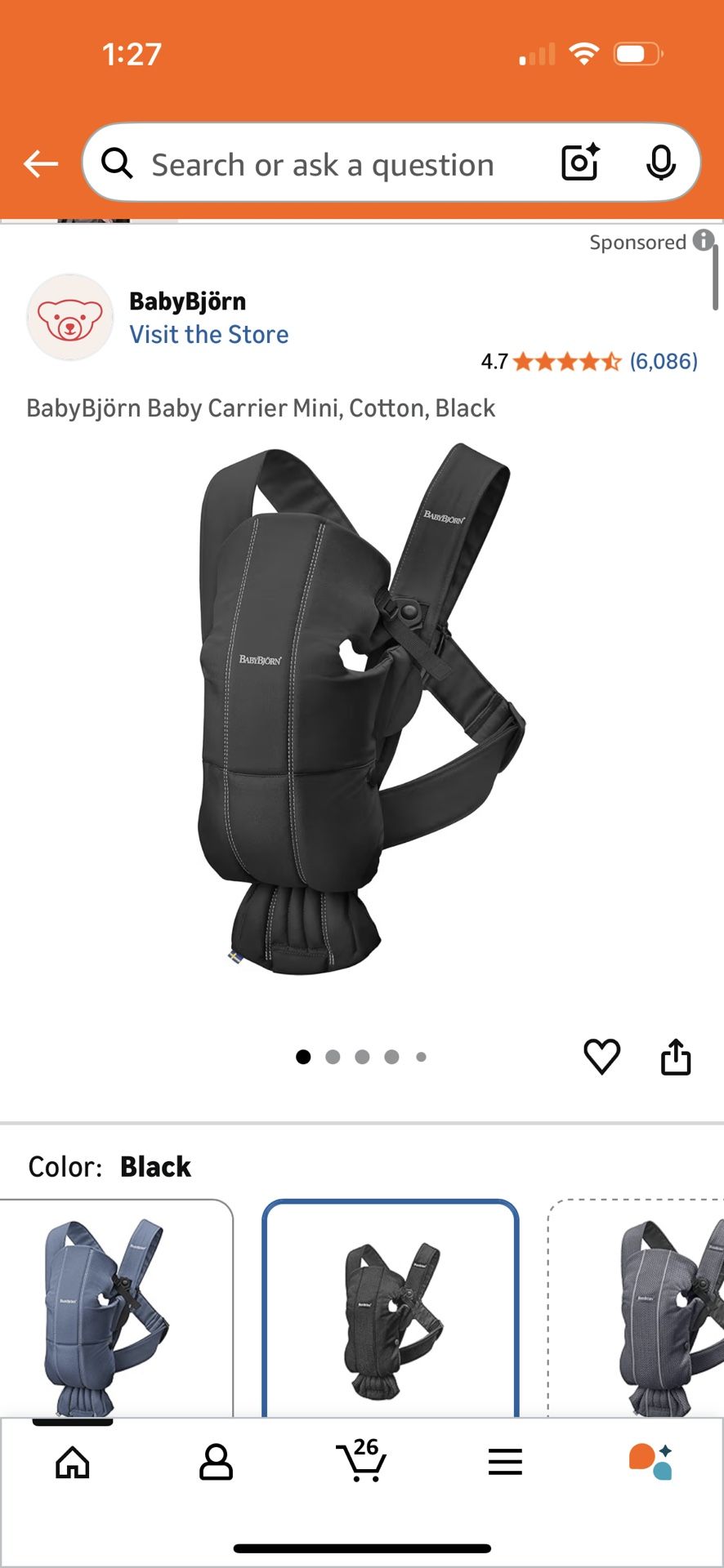Visit the BabyBjörn store
The width and height of the screenshot is (724, 1568).
pyautogui.click(x=209, y=334)
